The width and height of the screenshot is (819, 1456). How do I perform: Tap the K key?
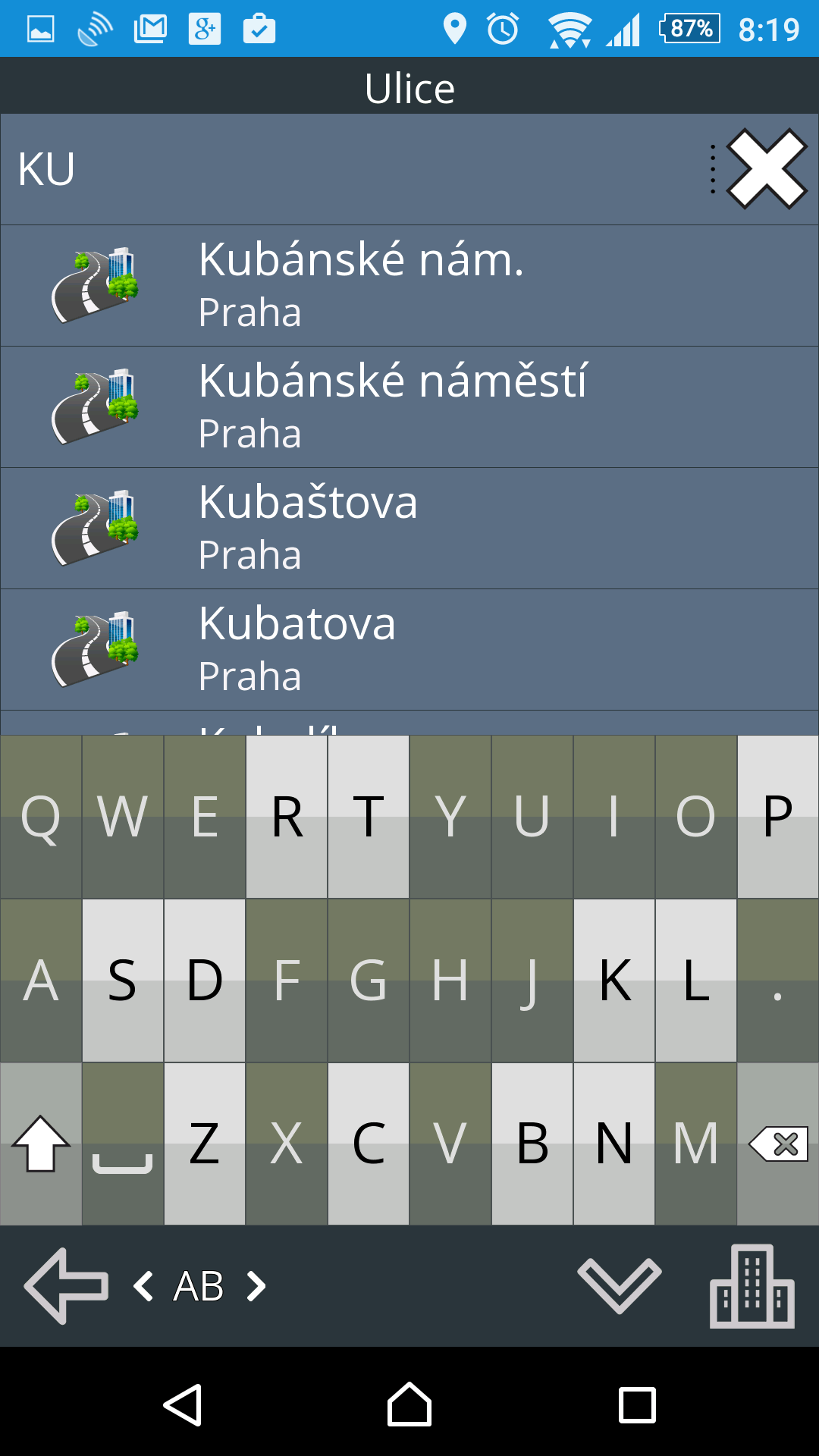point(614,981)
